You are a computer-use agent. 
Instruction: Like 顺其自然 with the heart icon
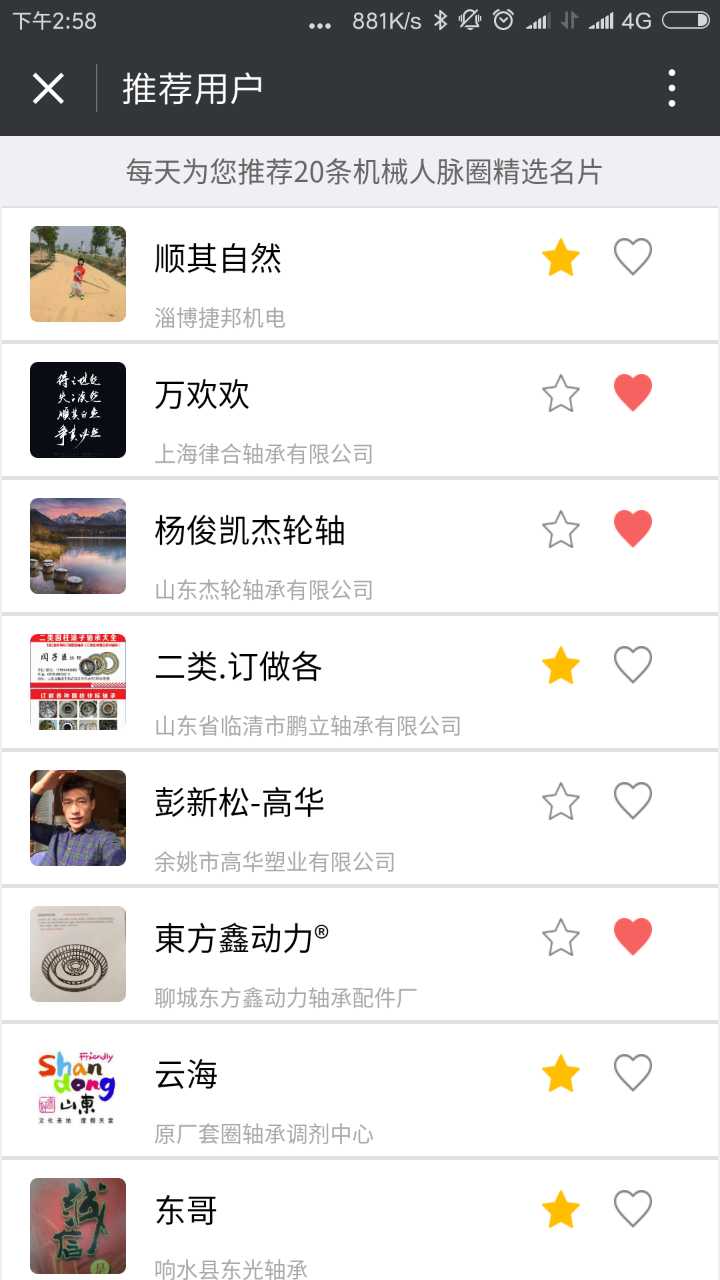(x=632, y=257)
